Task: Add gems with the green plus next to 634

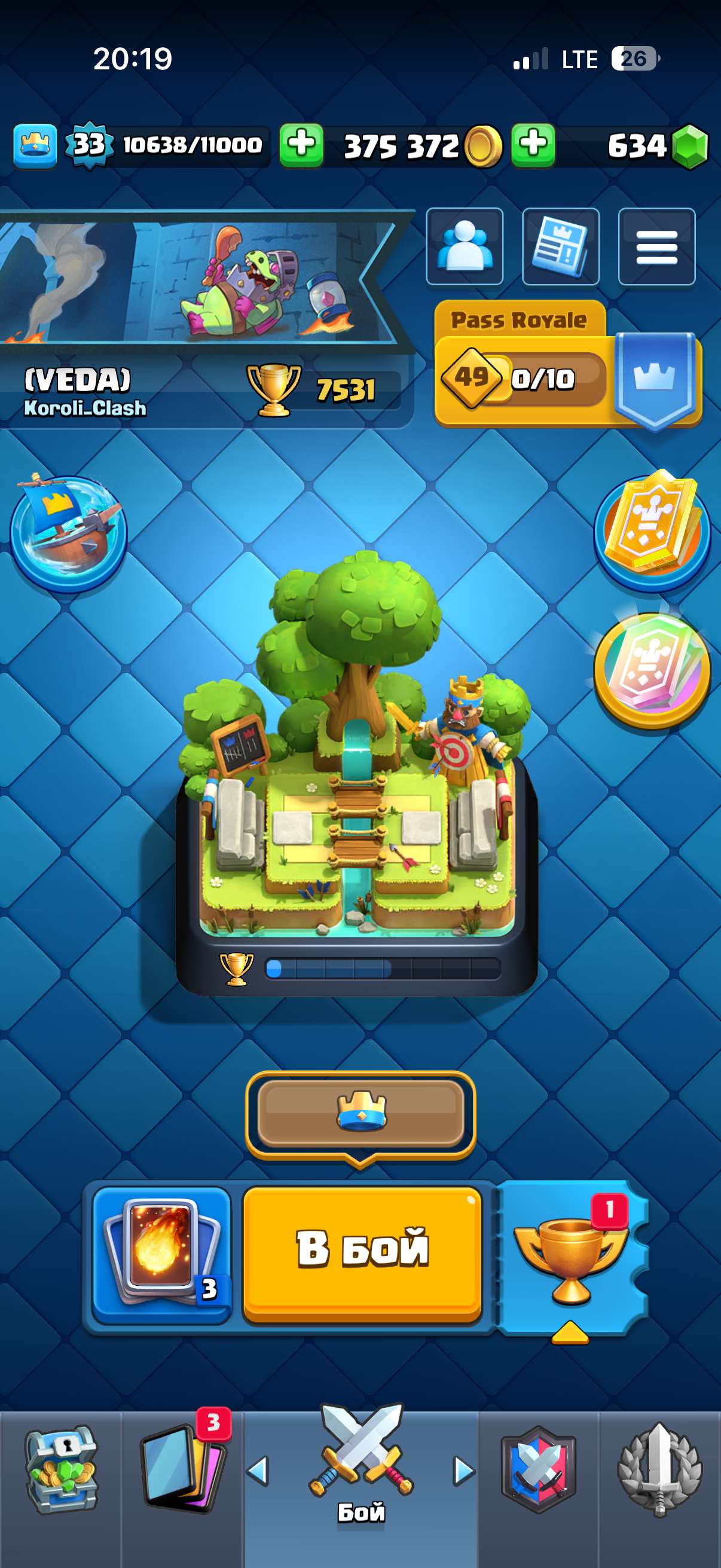Action: tap(534, 144)
